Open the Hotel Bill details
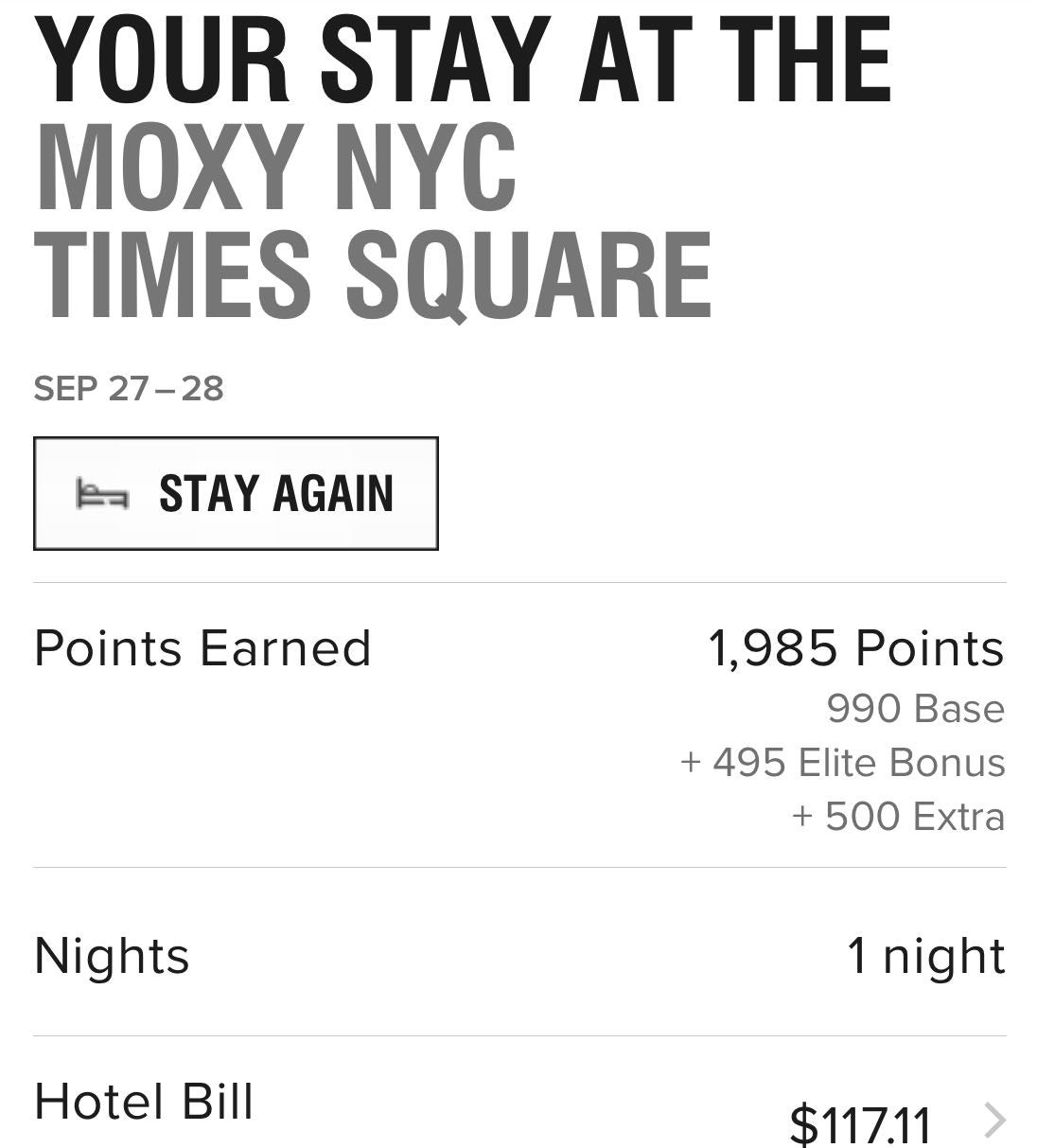 [x=993, y=1122]
